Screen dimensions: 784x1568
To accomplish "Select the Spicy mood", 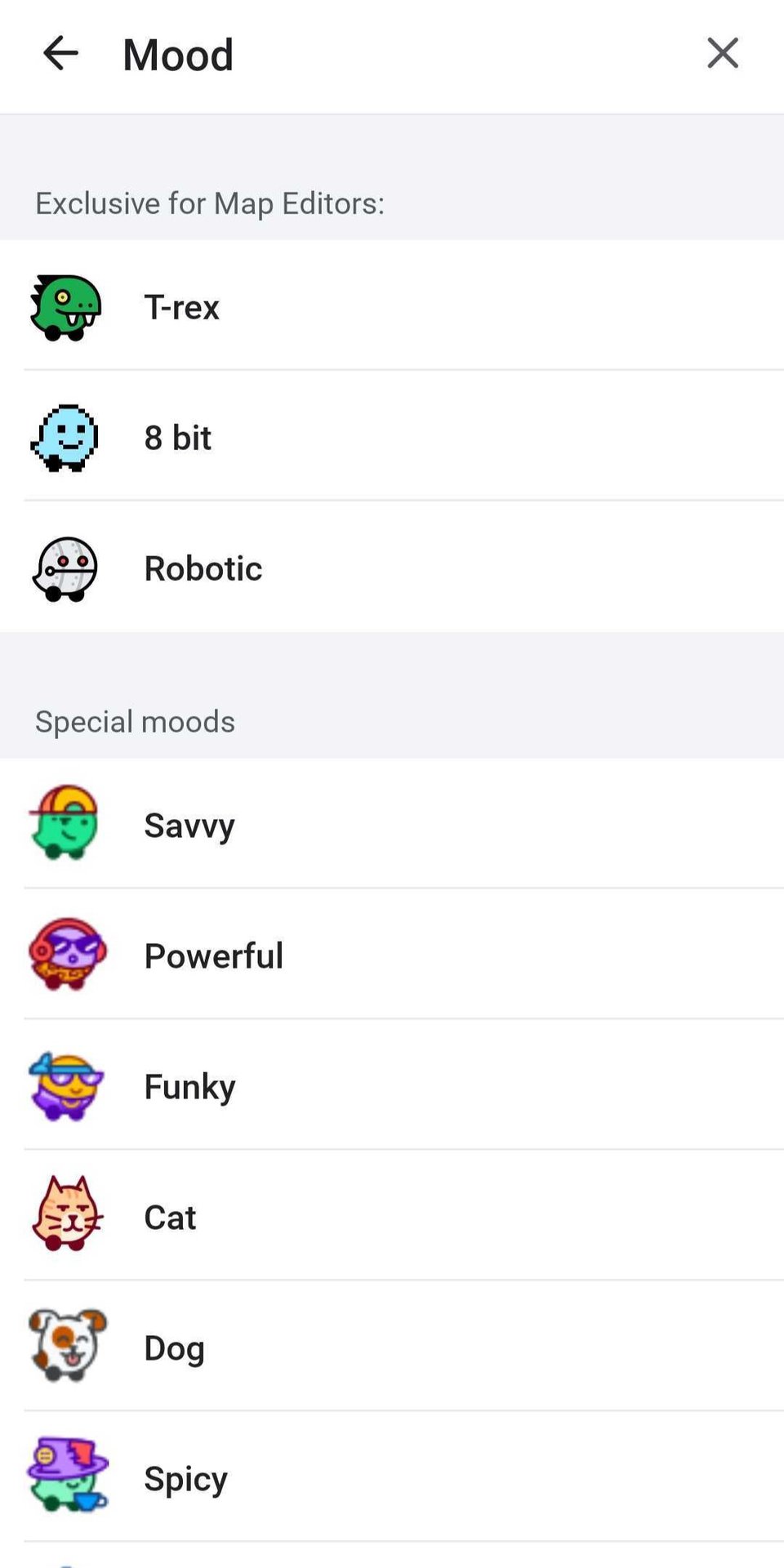I will (x=185, y=1478).
